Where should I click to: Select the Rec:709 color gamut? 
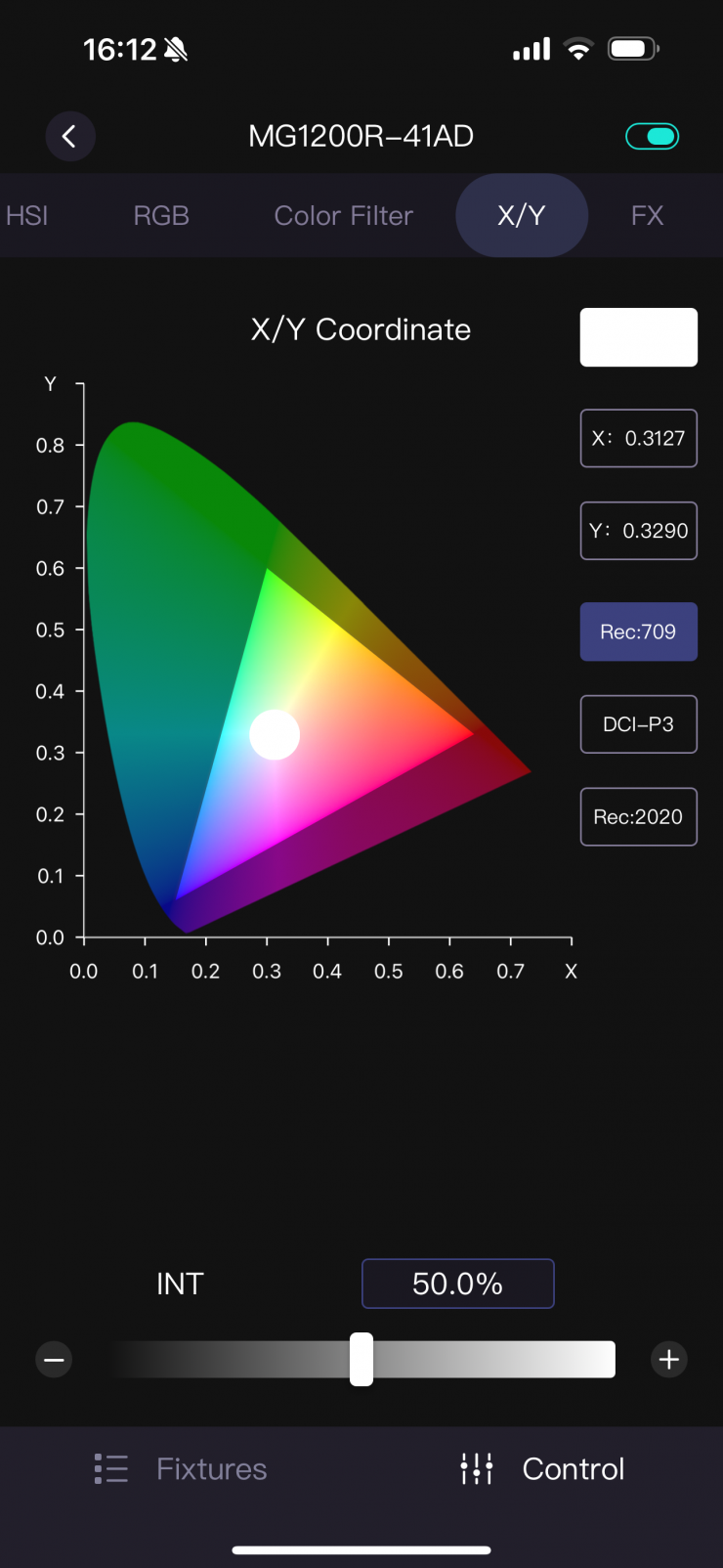click(x=638, y=632)
